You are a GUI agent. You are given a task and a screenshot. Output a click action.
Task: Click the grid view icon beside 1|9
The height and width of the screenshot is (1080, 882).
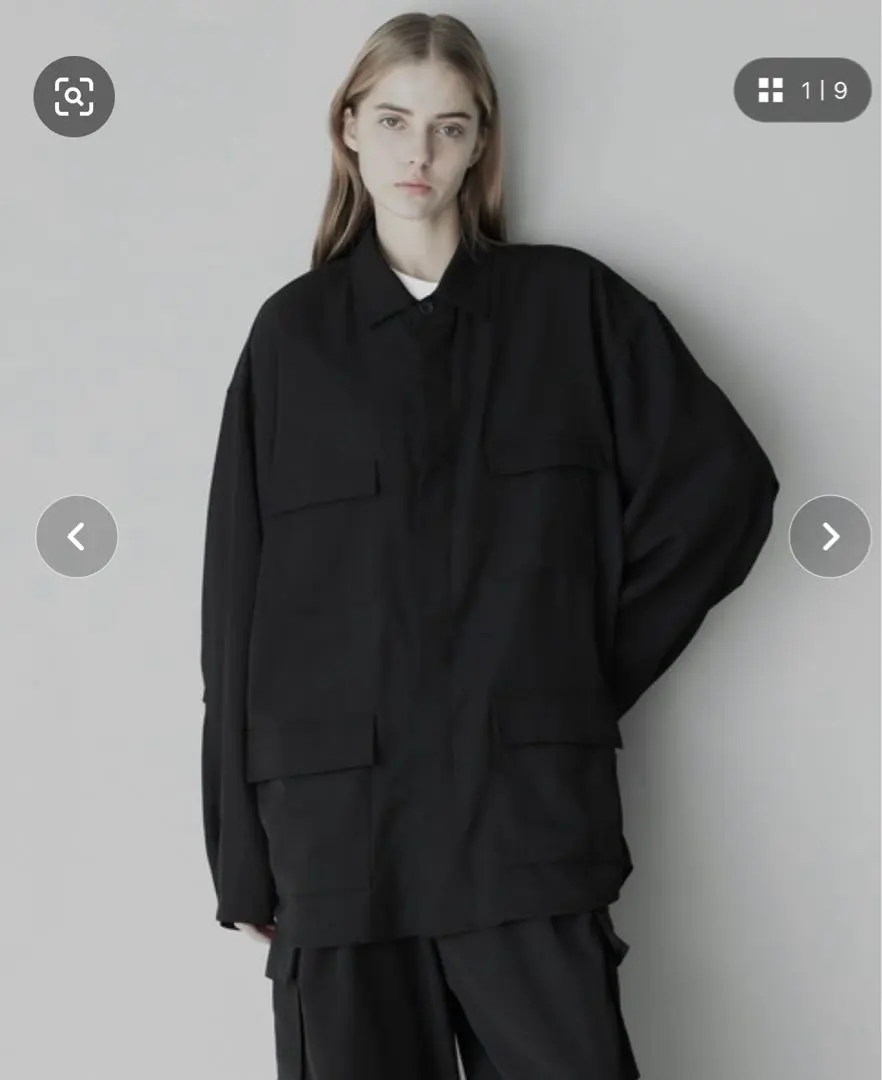coord(770,90)
